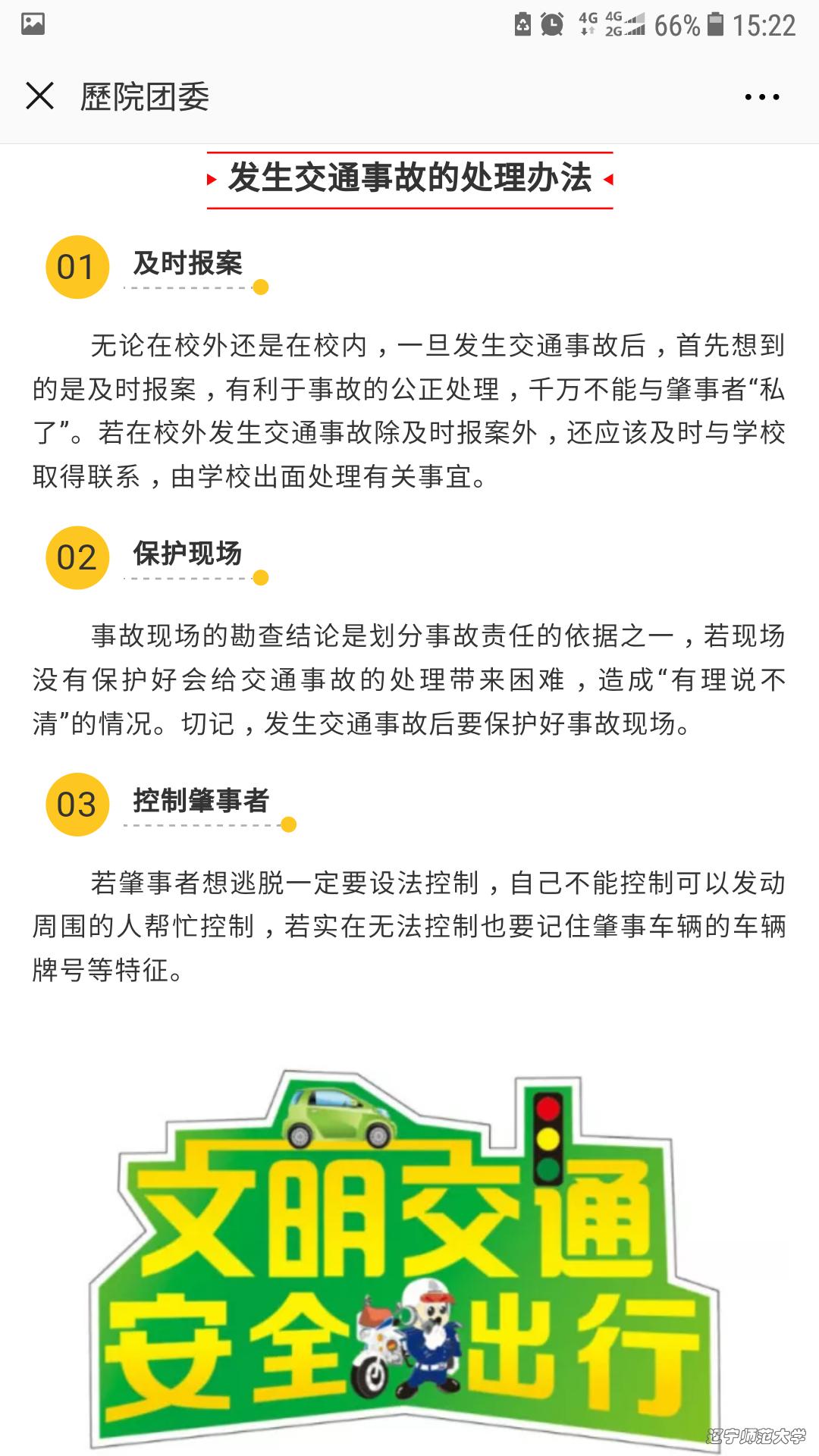
Task: Open the three-dot overflow menu
Action: pyautogui.click(x=761, y=97)
